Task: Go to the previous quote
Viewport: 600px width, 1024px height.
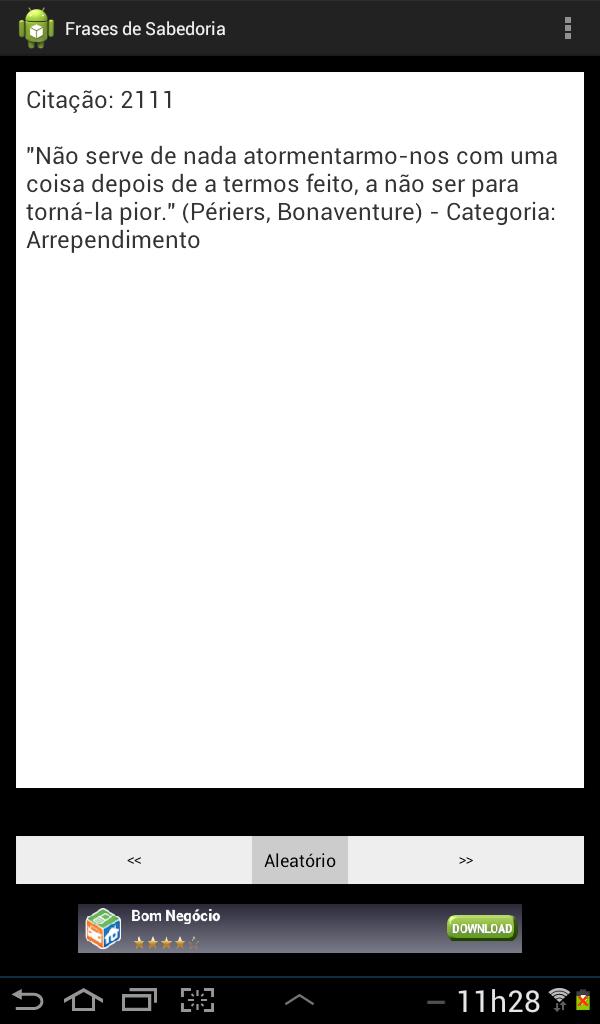Action: coord(134,860)
